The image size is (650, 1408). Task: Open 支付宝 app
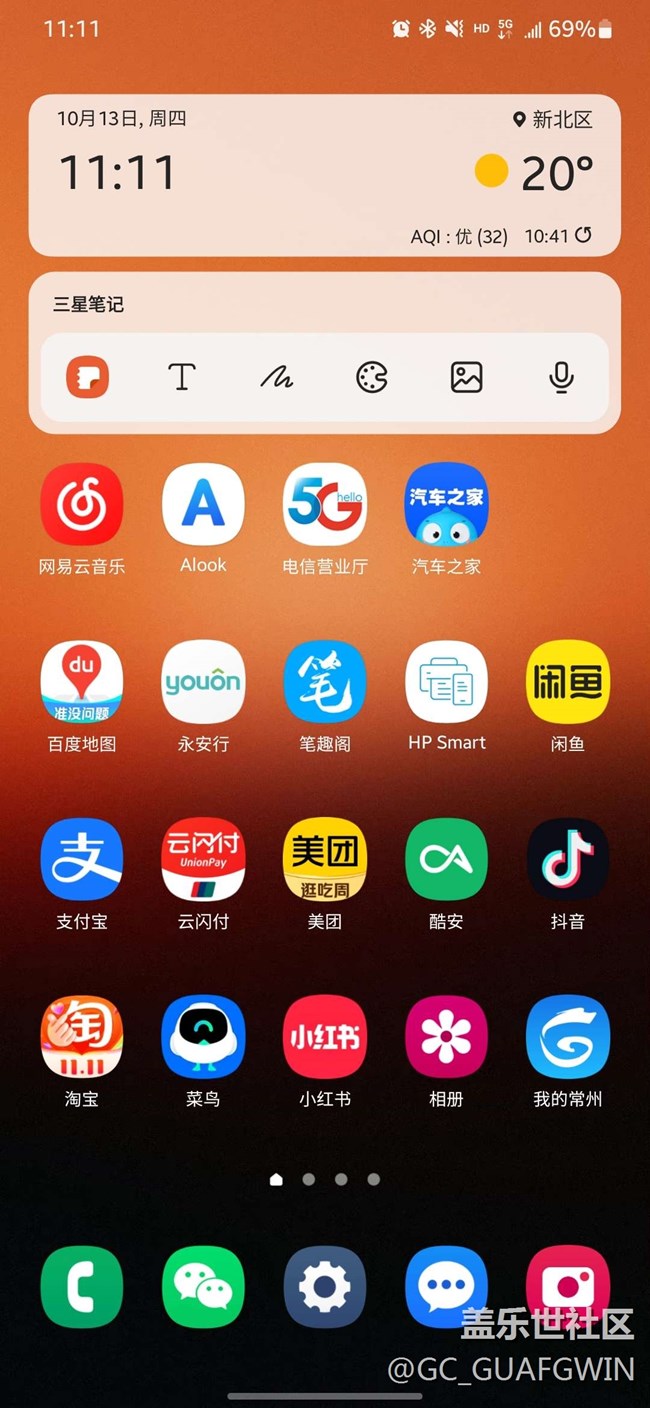pos(82,860)
